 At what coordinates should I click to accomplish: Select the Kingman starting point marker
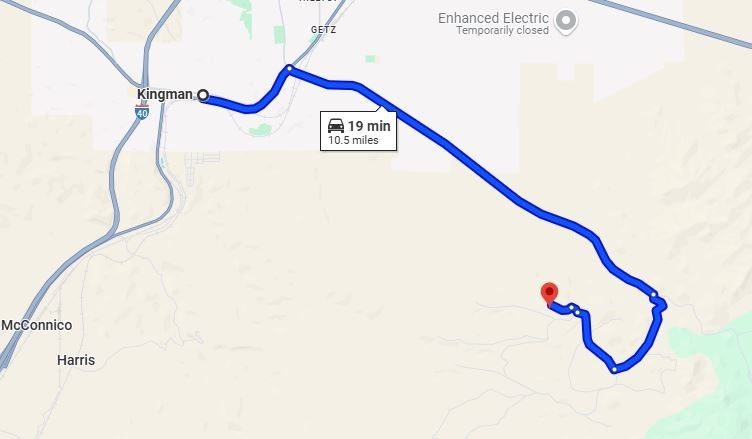(203, 96)
